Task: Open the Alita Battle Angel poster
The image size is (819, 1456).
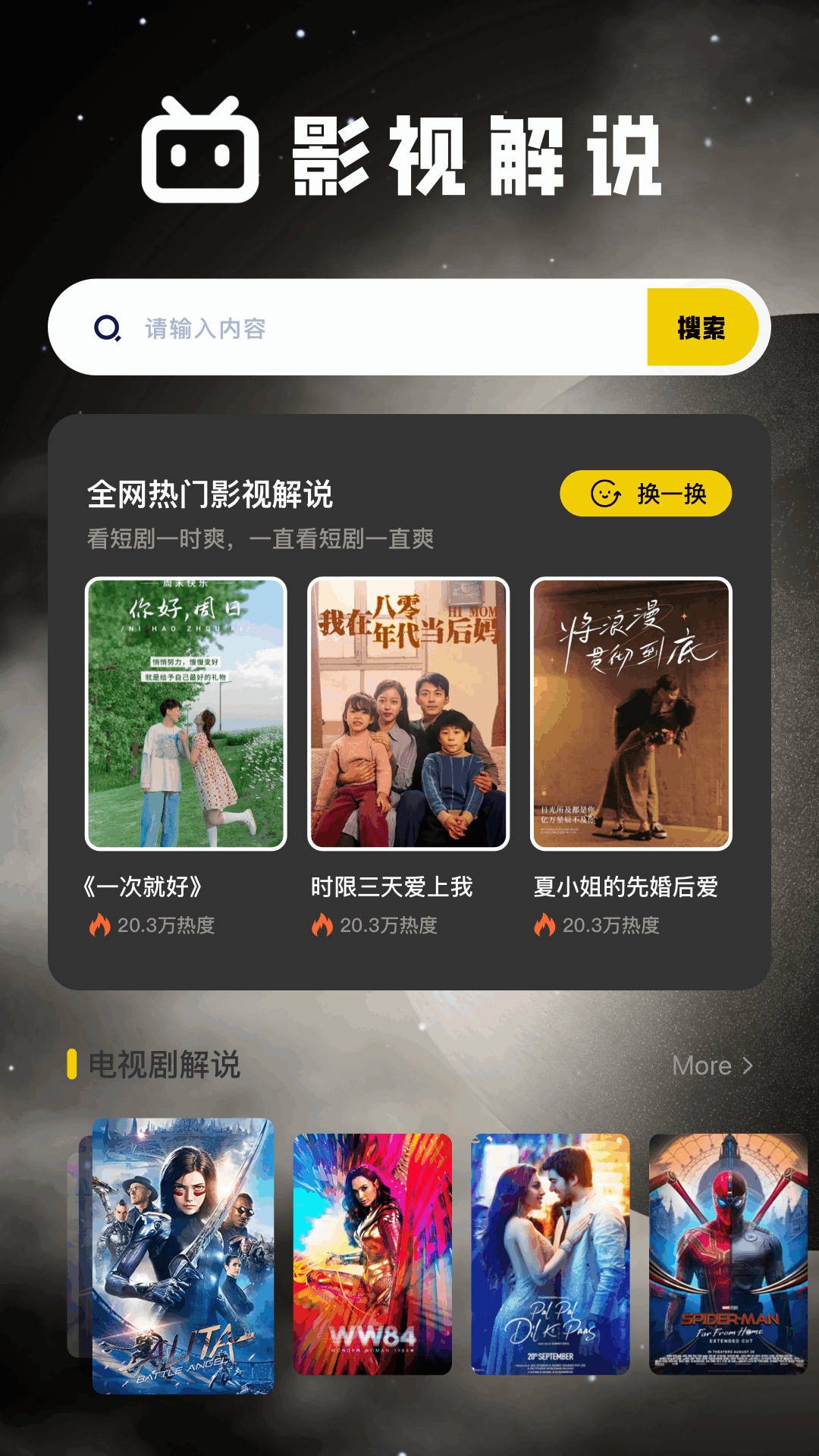Action: tap(183, 1255)
